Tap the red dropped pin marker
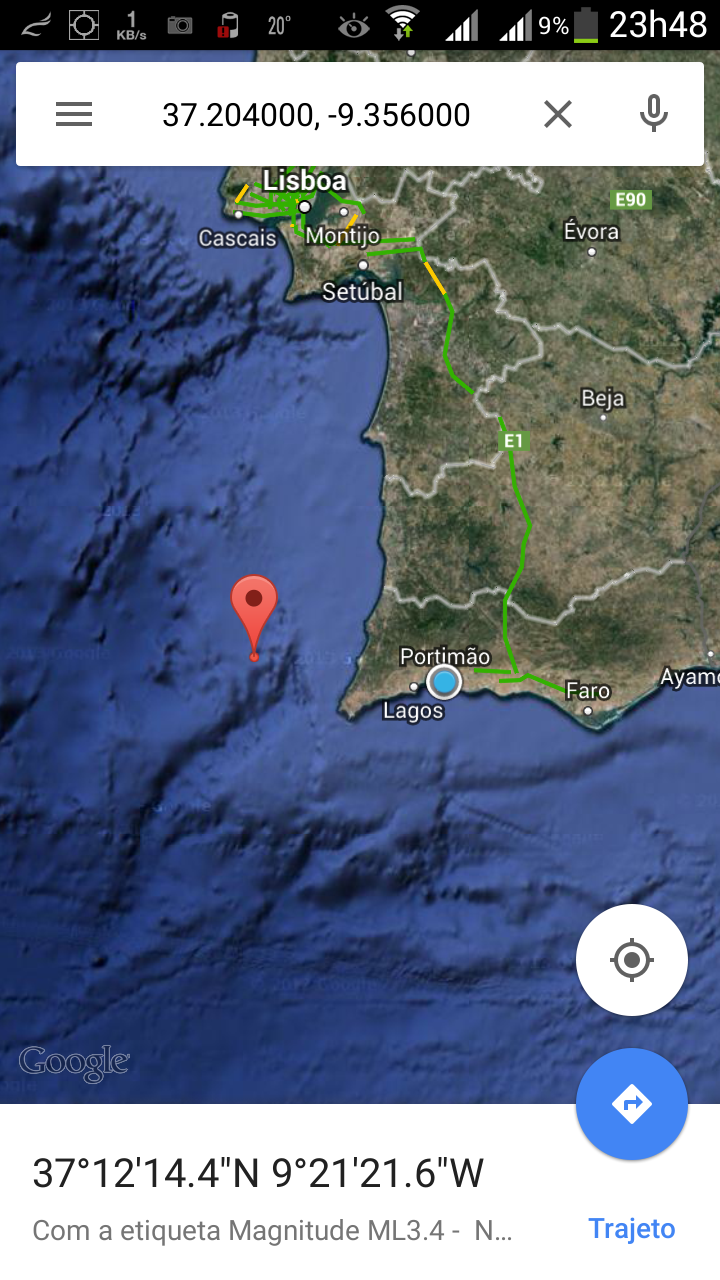The height and width of the screenshot is (1280, 720). (254, 606)
